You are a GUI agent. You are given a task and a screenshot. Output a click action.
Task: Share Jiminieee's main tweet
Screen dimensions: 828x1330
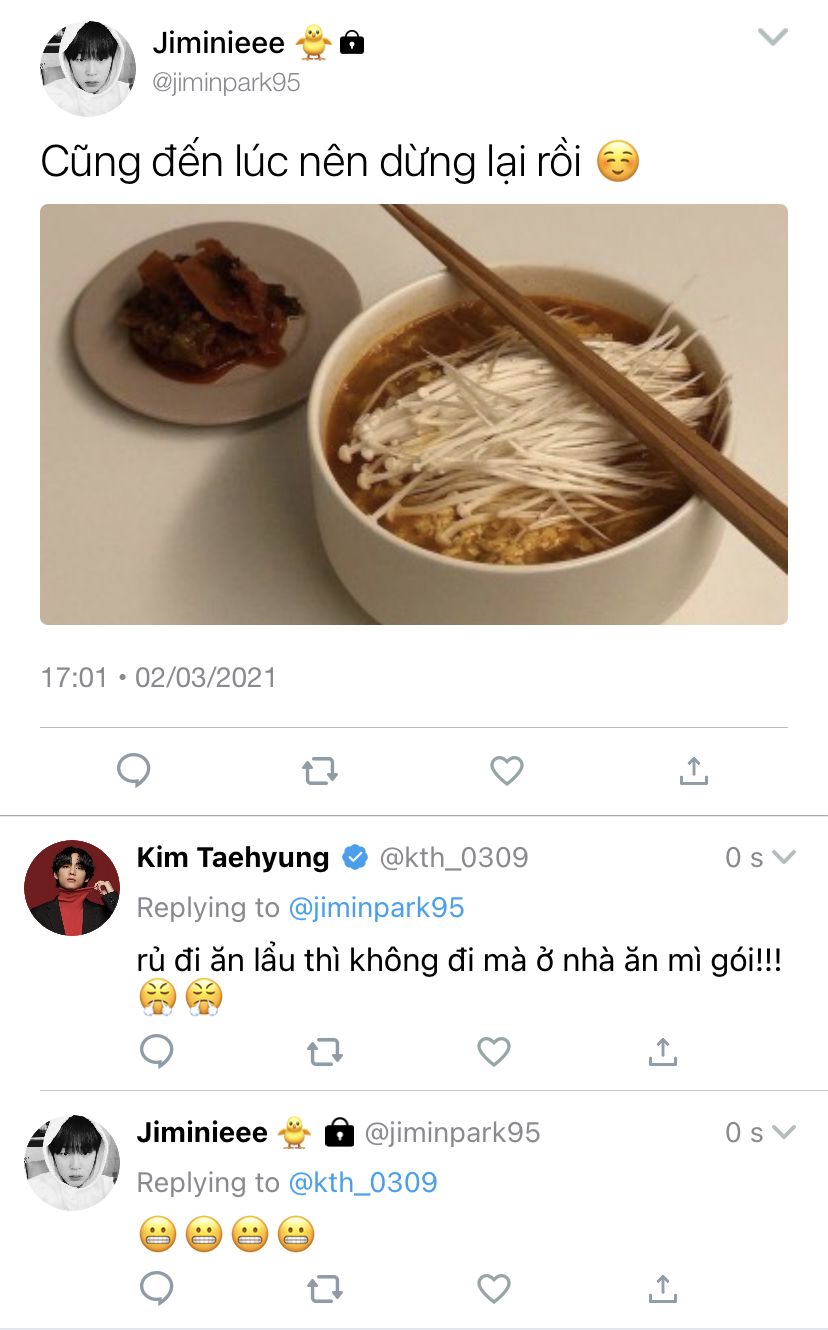[693, 770]
